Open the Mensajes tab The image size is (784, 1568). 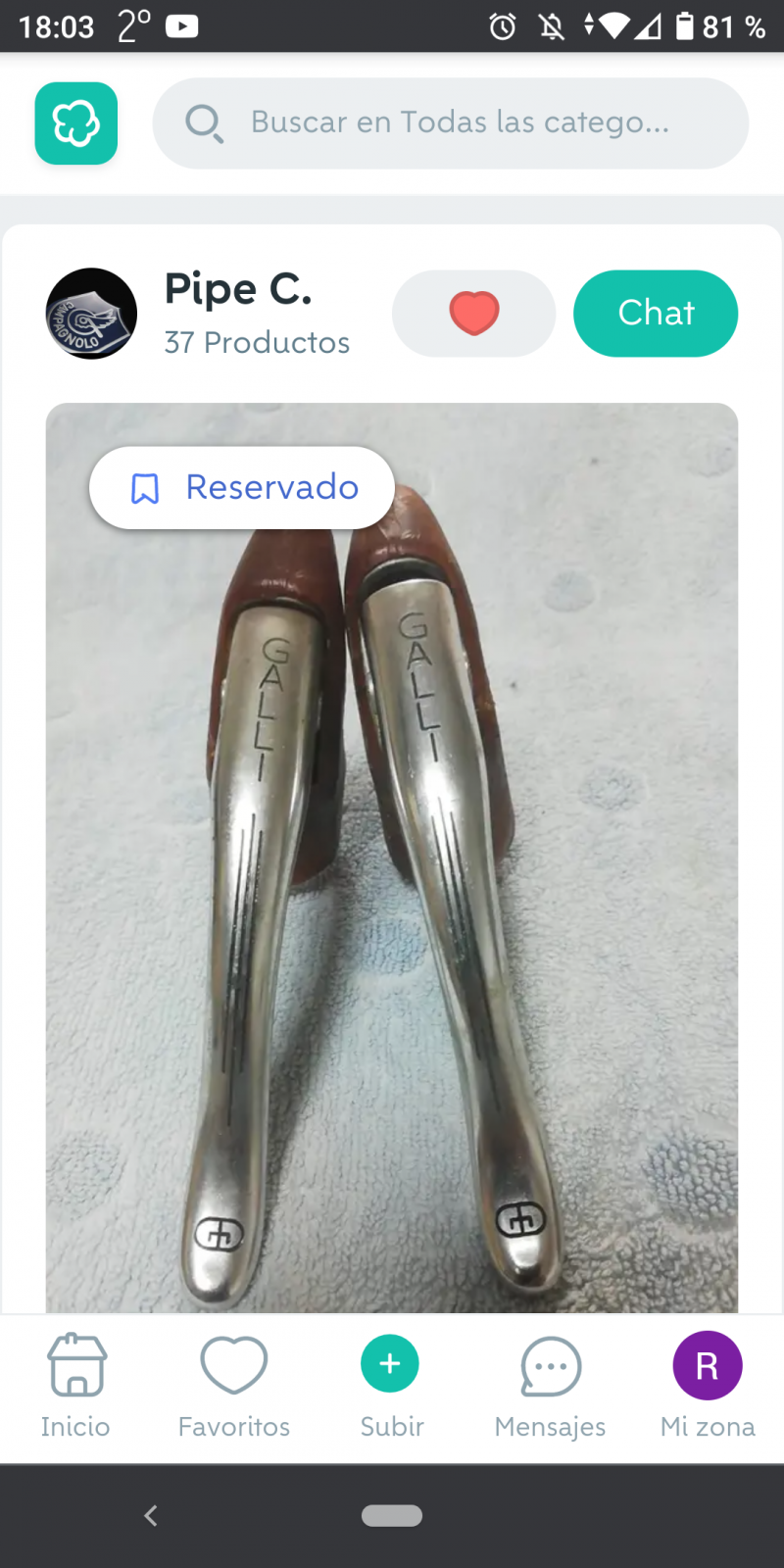(x=550, y=1386)
